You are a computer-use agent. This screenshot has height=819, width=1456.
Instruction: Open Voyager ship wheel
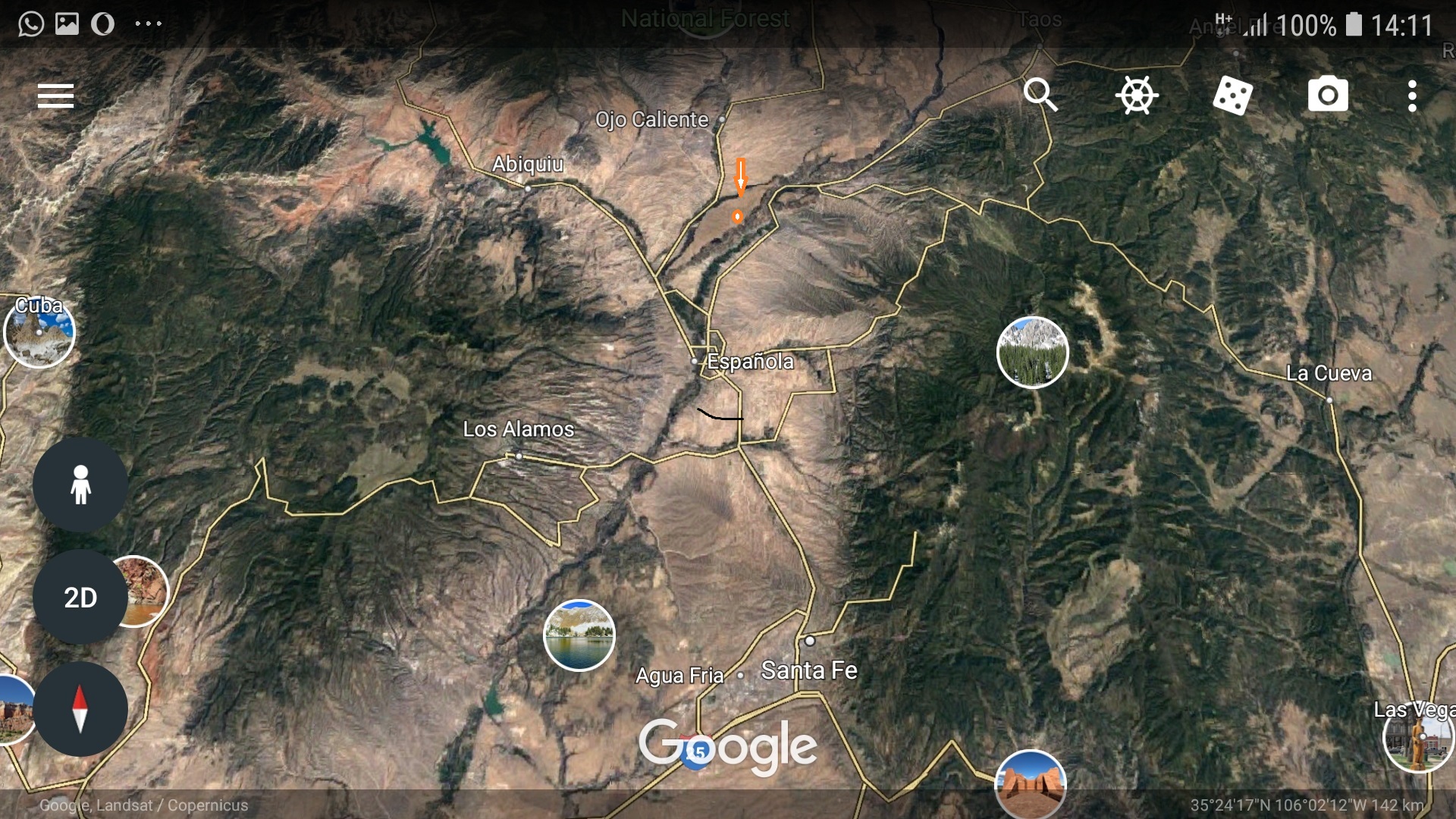point(1137,96)
